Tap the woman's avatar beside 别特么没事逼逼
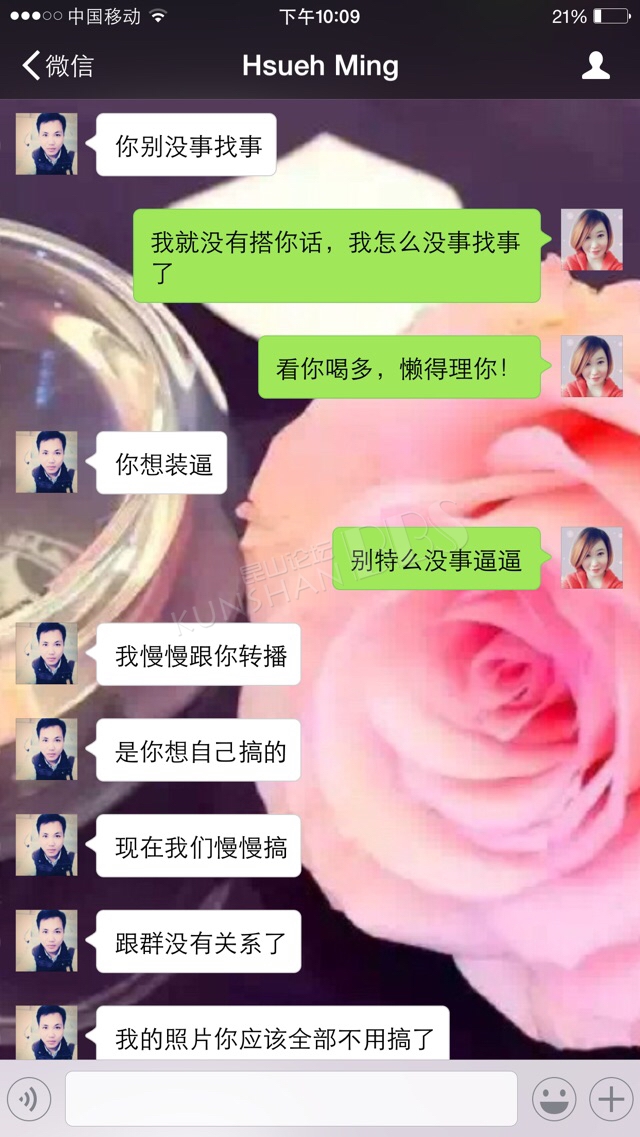The image size is (640, 1137). tap(591, 558)
